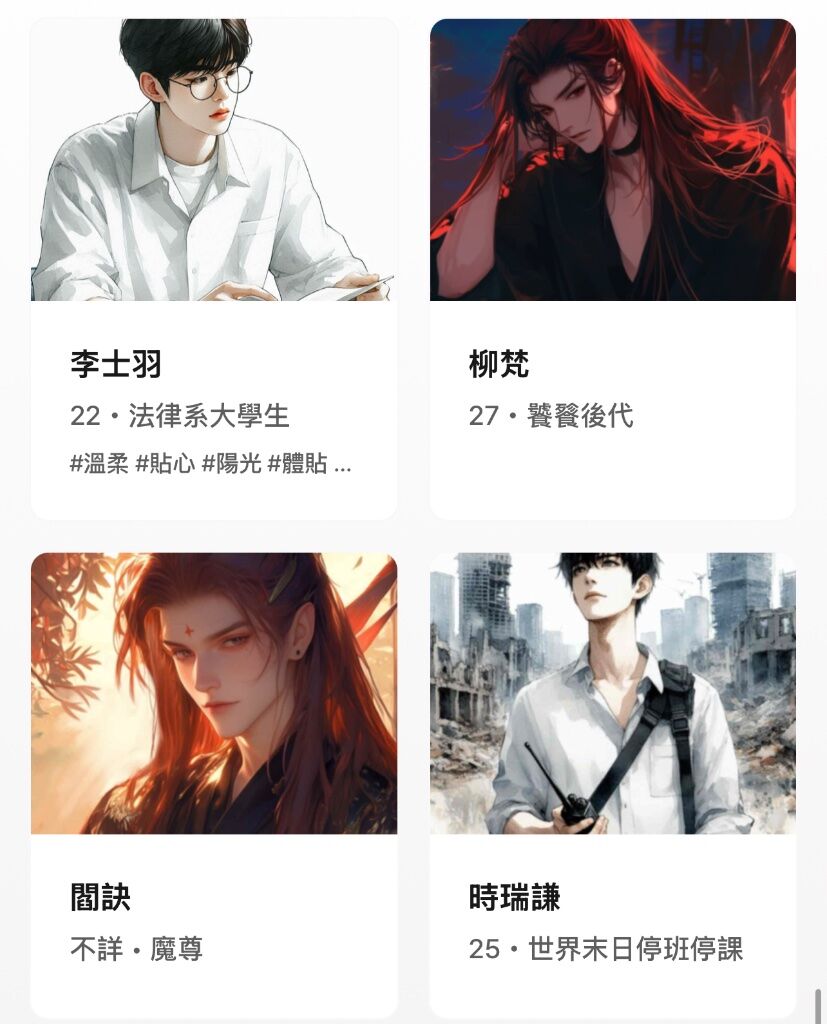Screen dimensions: 827x1024
Task: Select the 閻訣 魔尊 character card
Action: click(x=214, y=785)
